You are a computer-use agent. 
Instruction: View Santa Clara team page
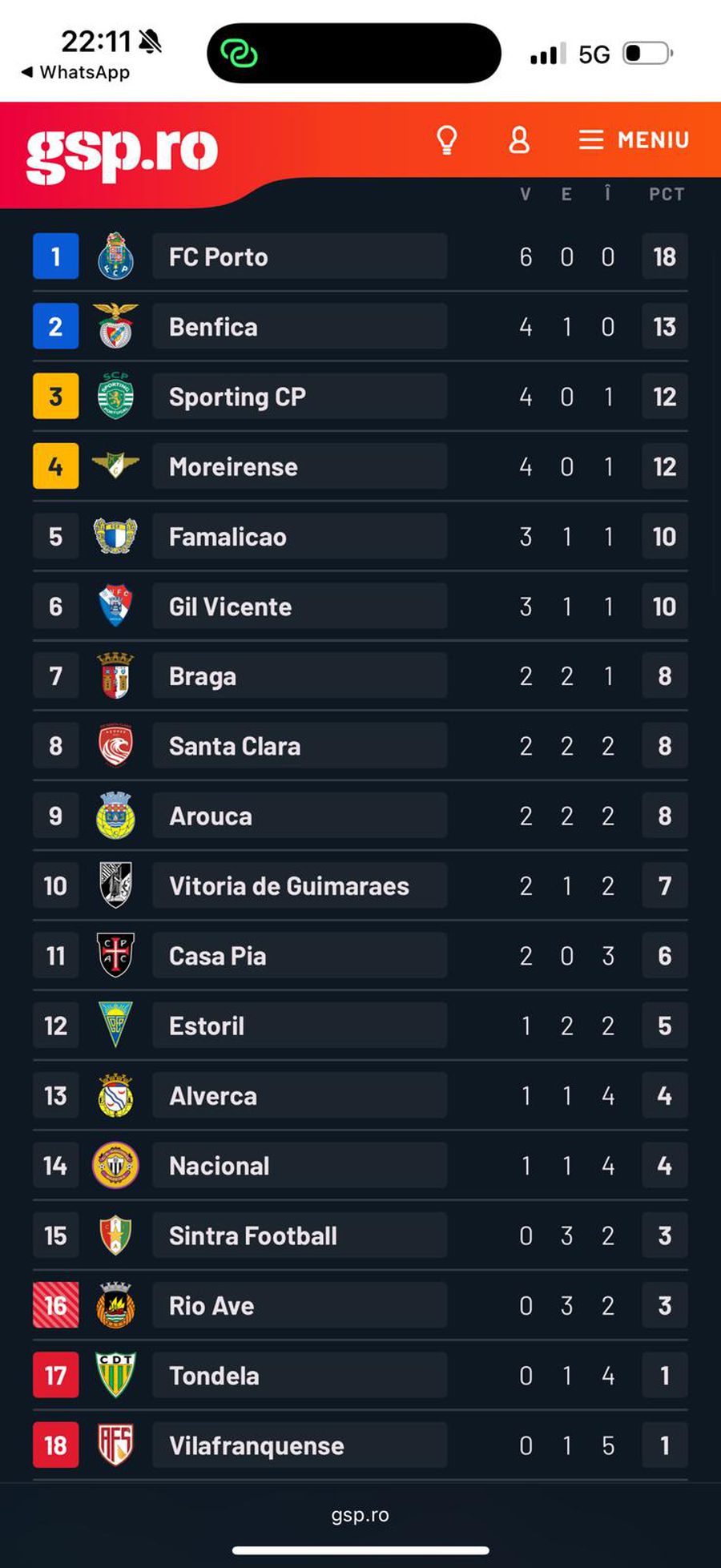pos(360,746)
